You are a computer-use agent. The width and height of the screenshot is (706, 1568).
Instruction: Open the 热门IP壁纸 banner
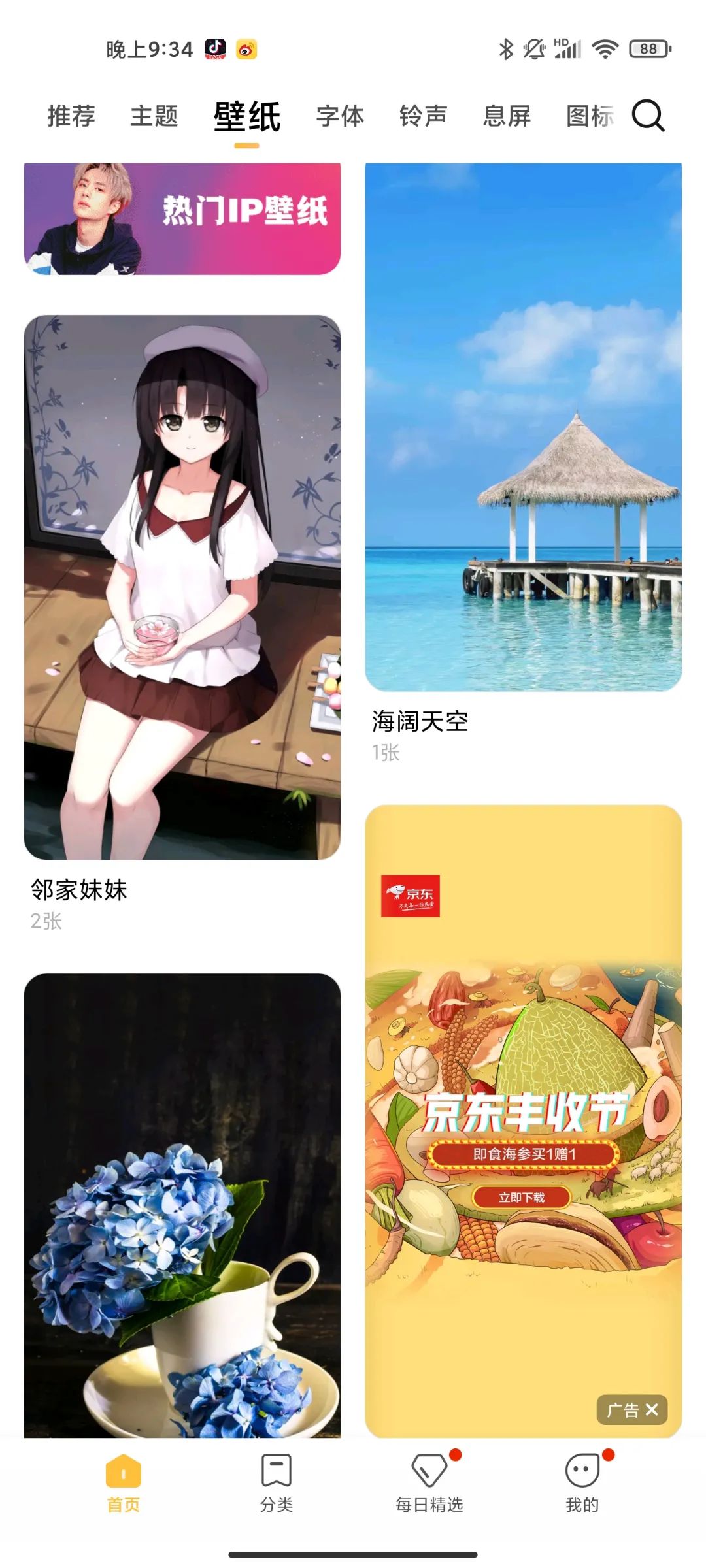(182, 219)
